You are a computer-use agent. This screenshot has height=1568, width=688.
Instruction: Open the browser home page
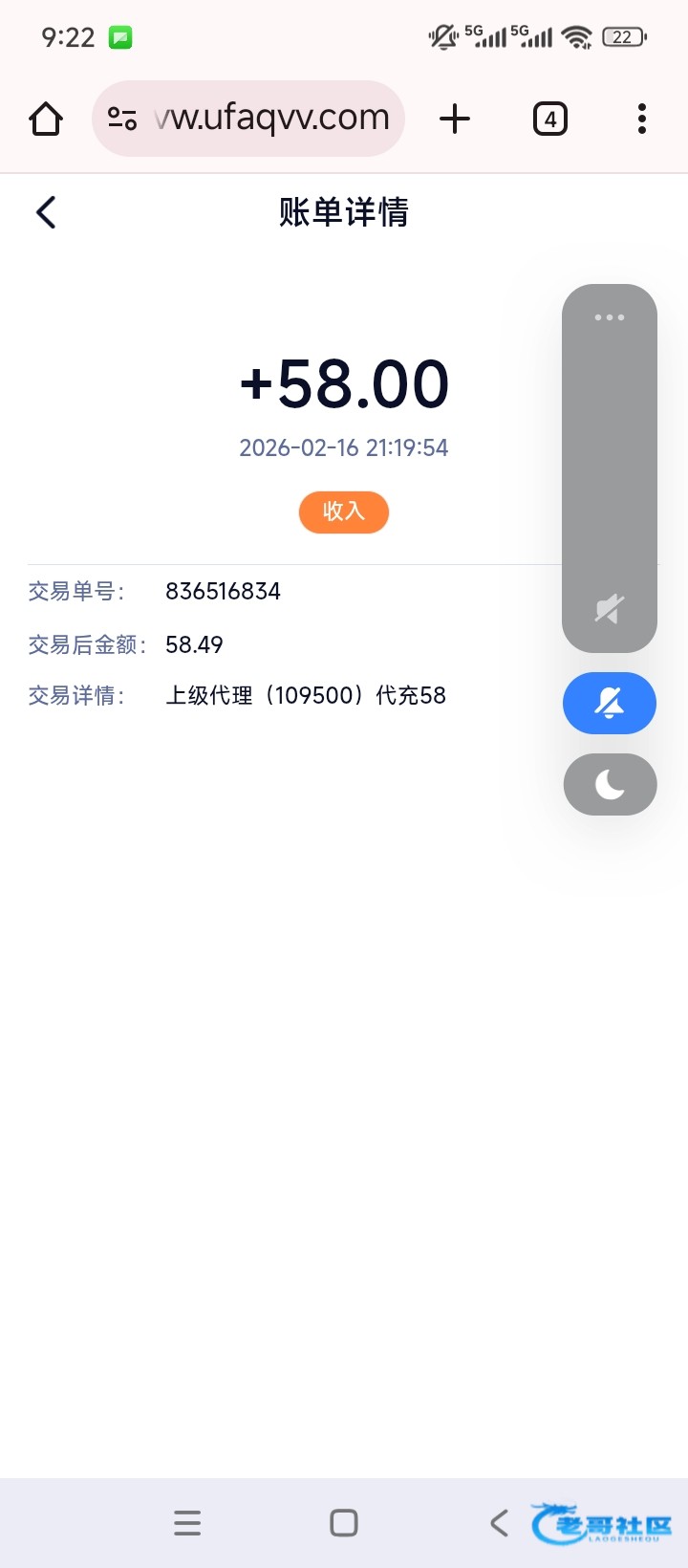(46, 120)
